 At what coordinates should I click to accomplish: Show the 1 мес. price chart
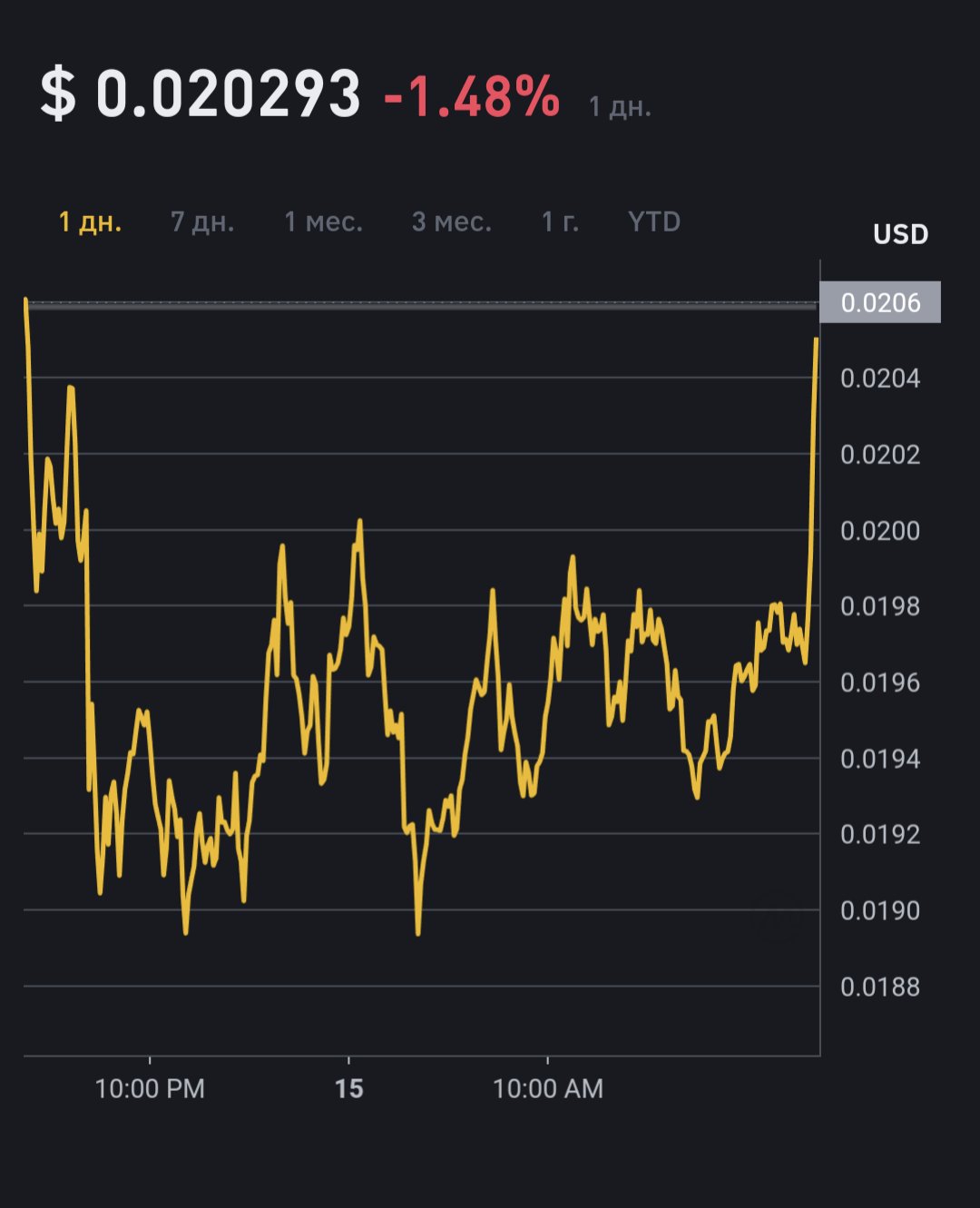tap(323, 221)
